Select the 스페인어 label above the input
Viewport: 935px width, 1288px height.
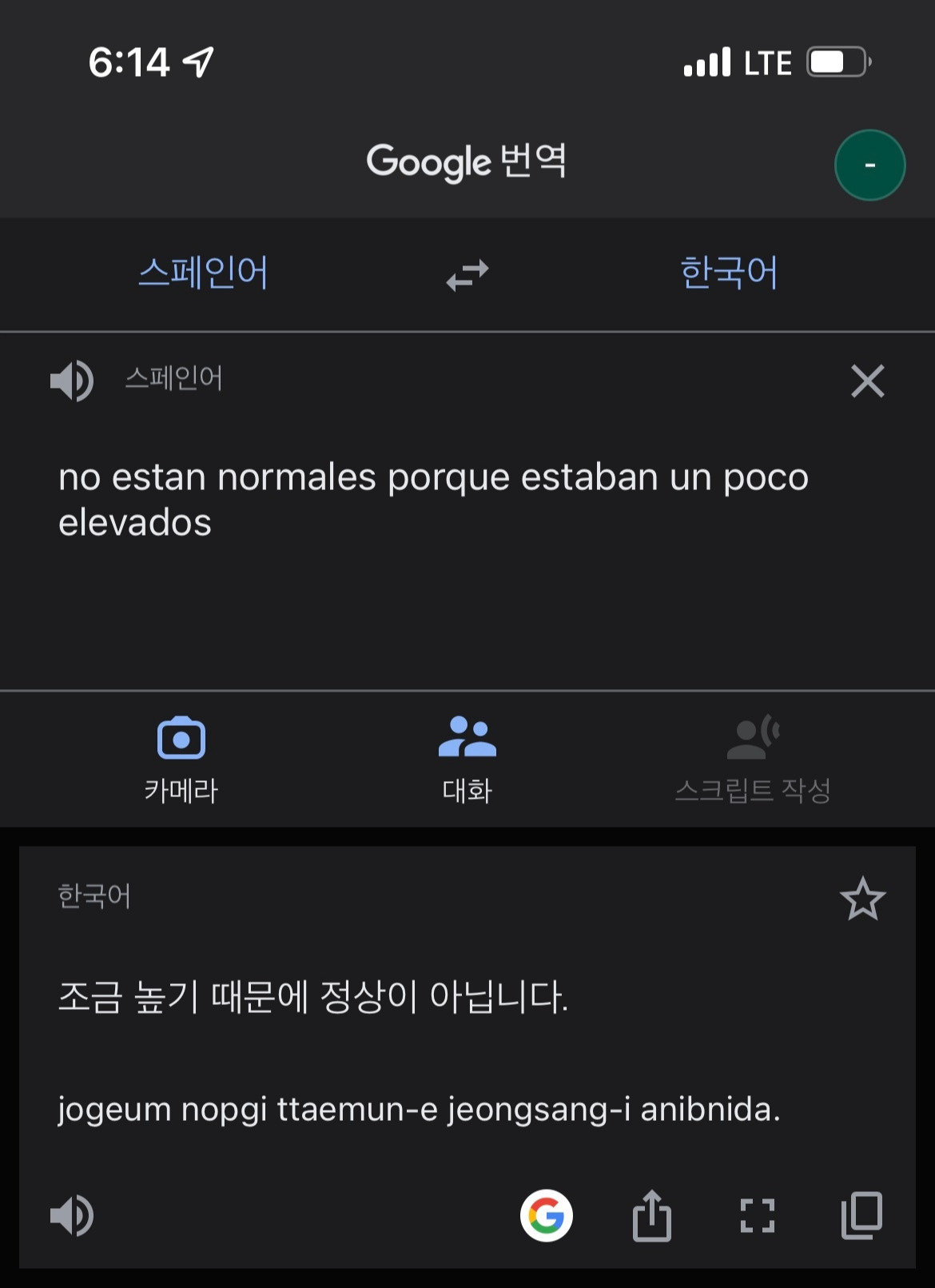[x=173, y=380]
